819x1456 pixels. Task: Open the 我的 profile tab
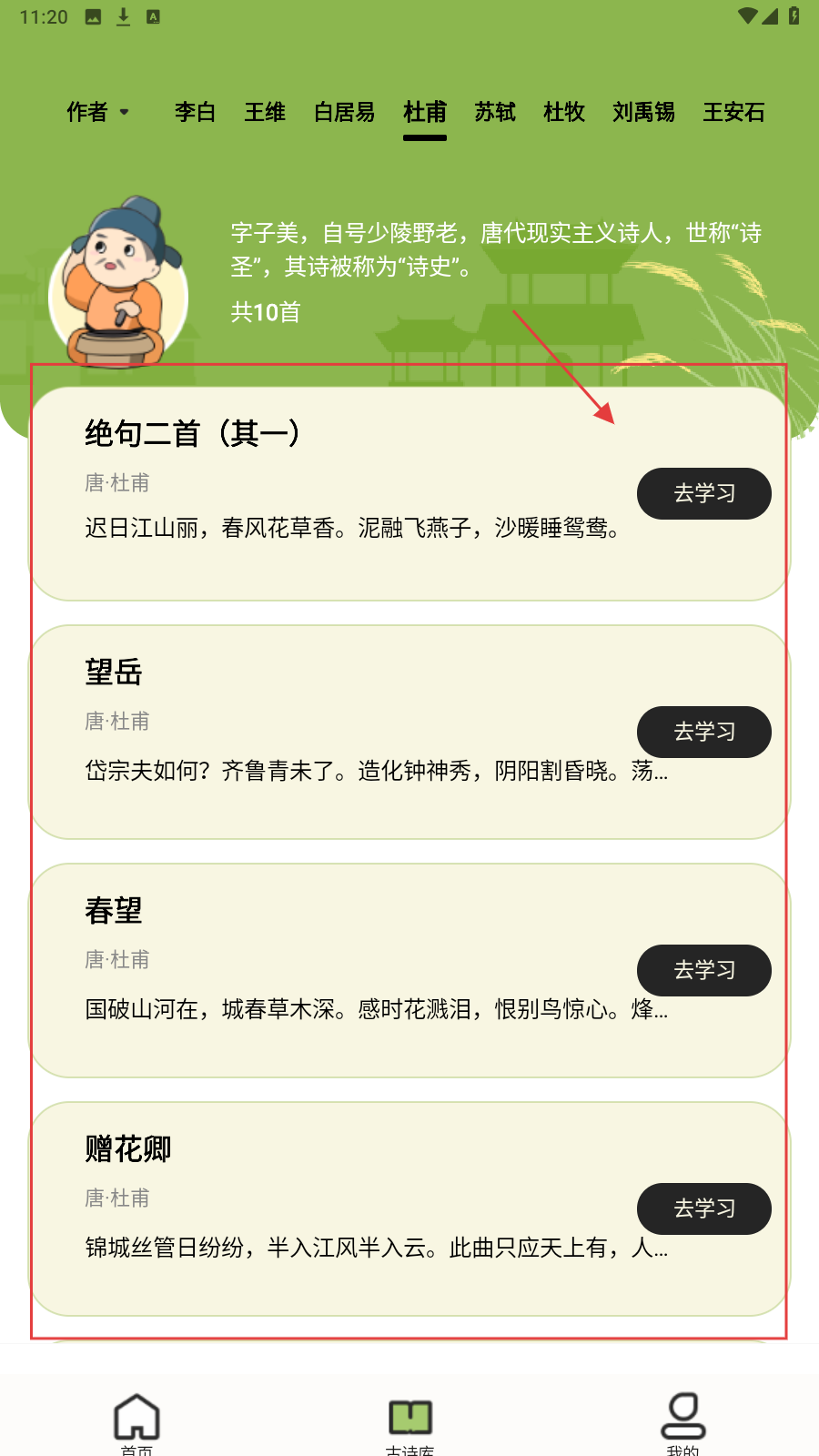click(682, 1420)
